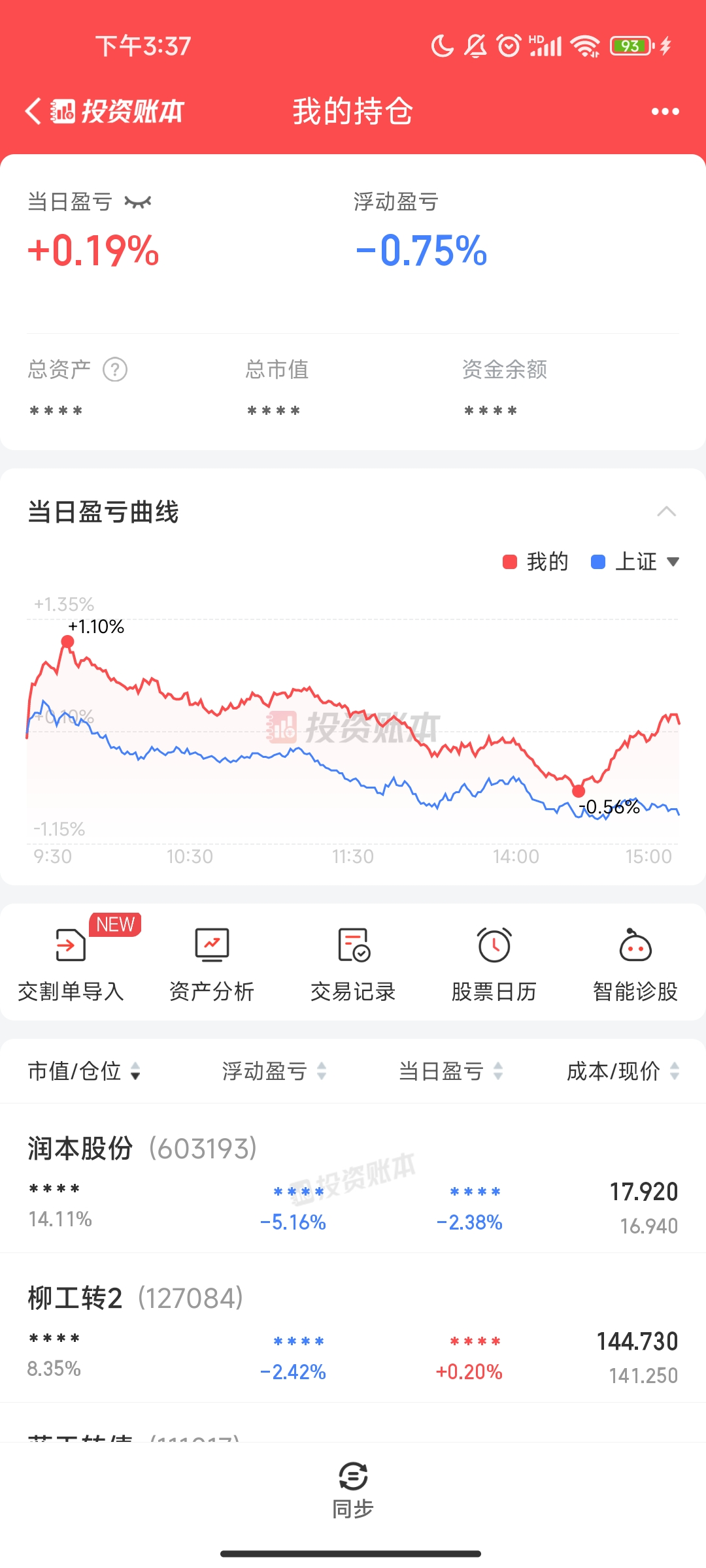The image size is (706, 1568).
Task: Open the three-dot overflow menu
Action: pos(665,112)
